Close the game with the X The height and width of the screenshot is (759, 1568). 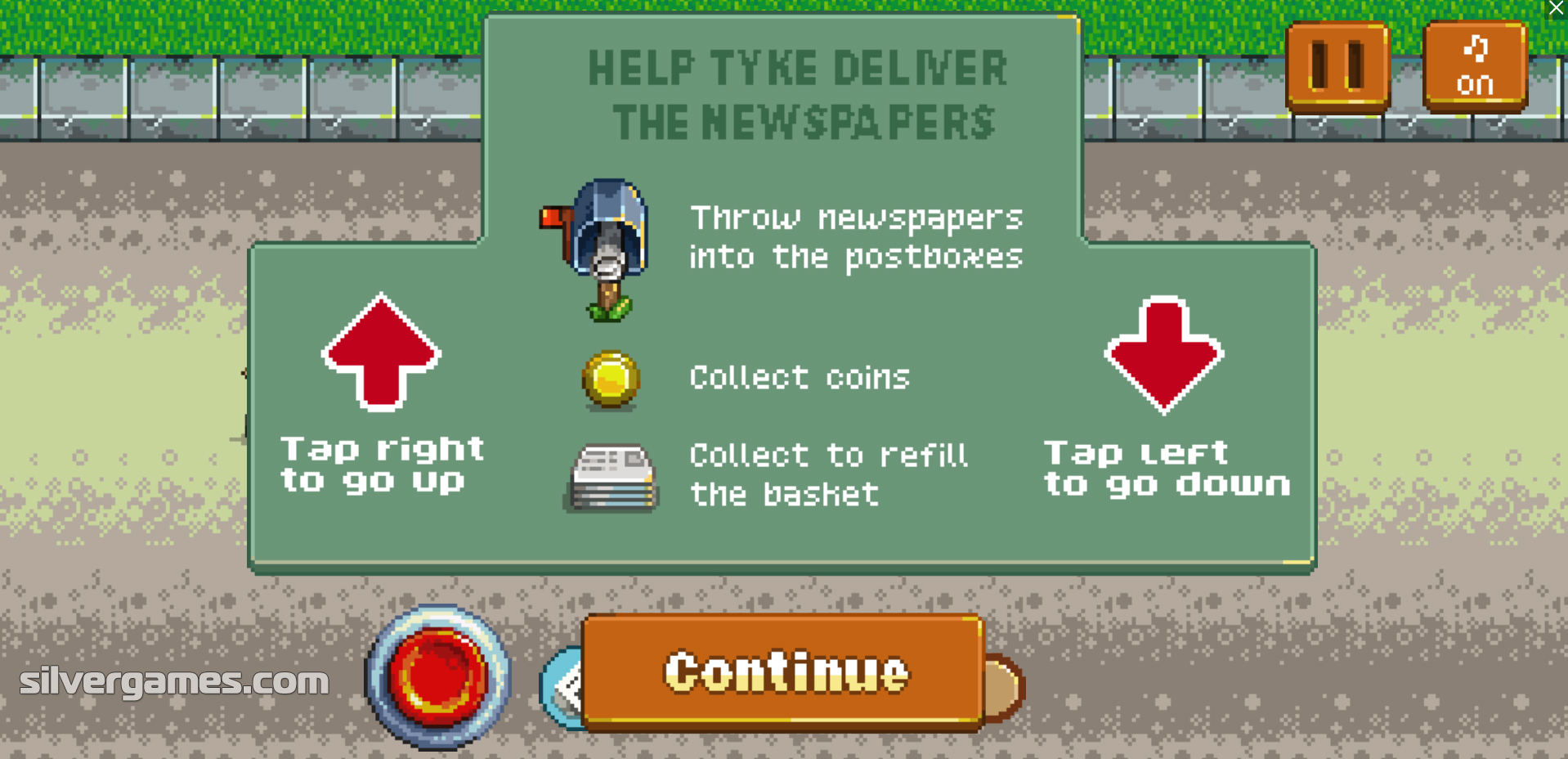pos(1555,8)
